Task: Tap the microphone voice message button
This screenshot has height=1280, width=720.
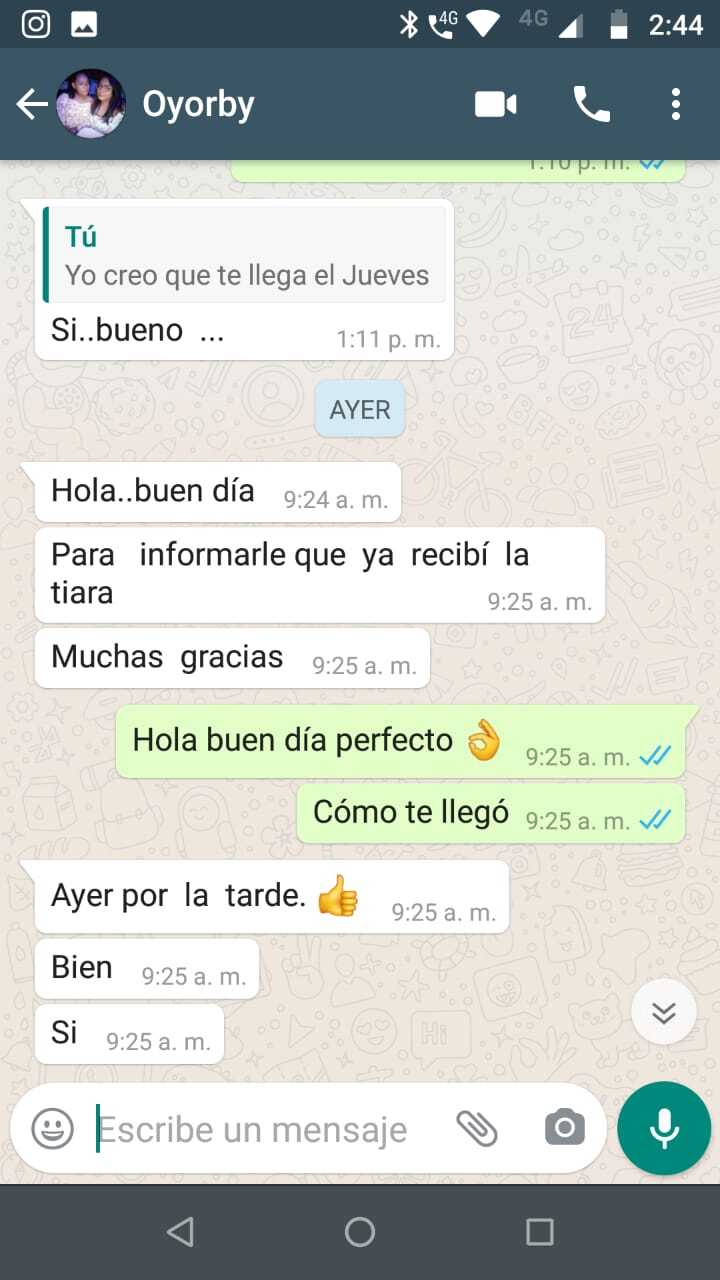Action: click(x=663, y=1128)
